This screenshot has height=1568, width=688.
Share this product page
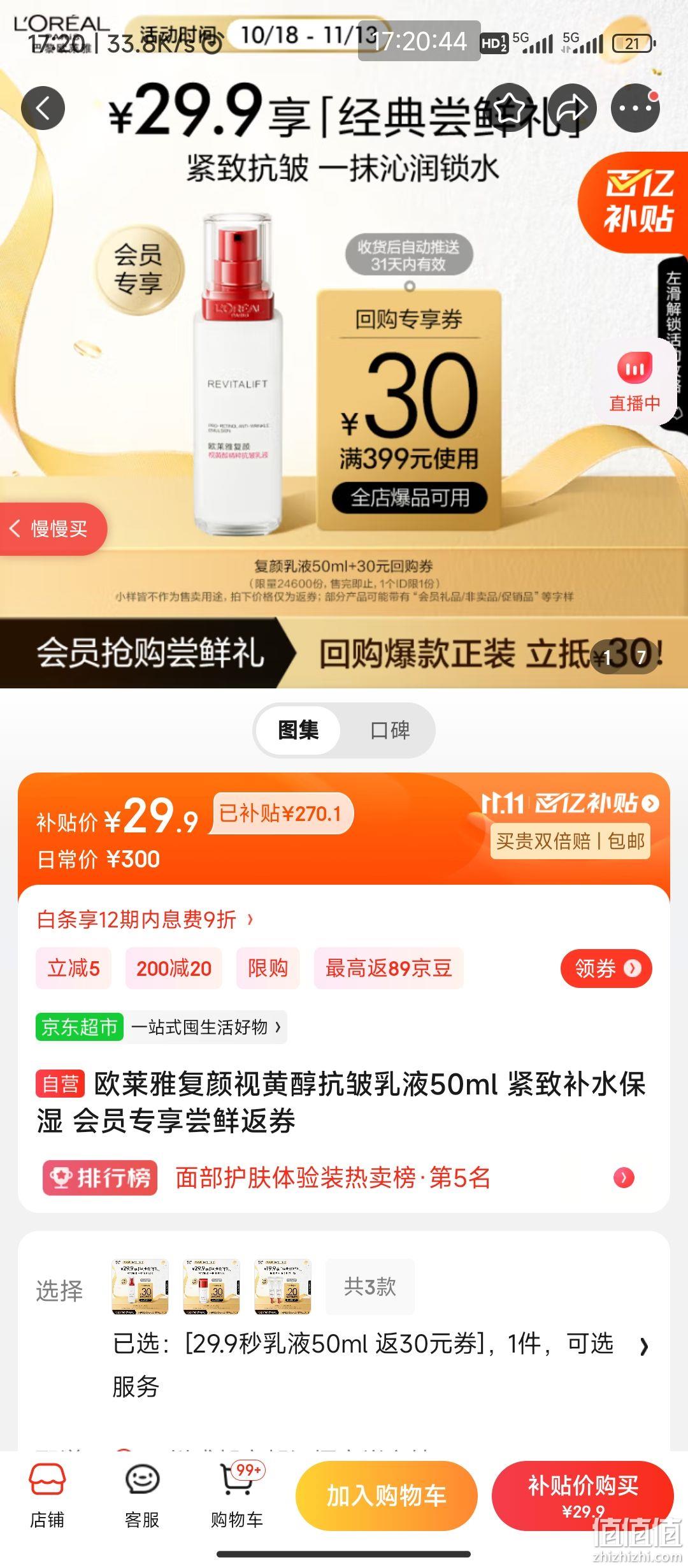tap(572, 108)
